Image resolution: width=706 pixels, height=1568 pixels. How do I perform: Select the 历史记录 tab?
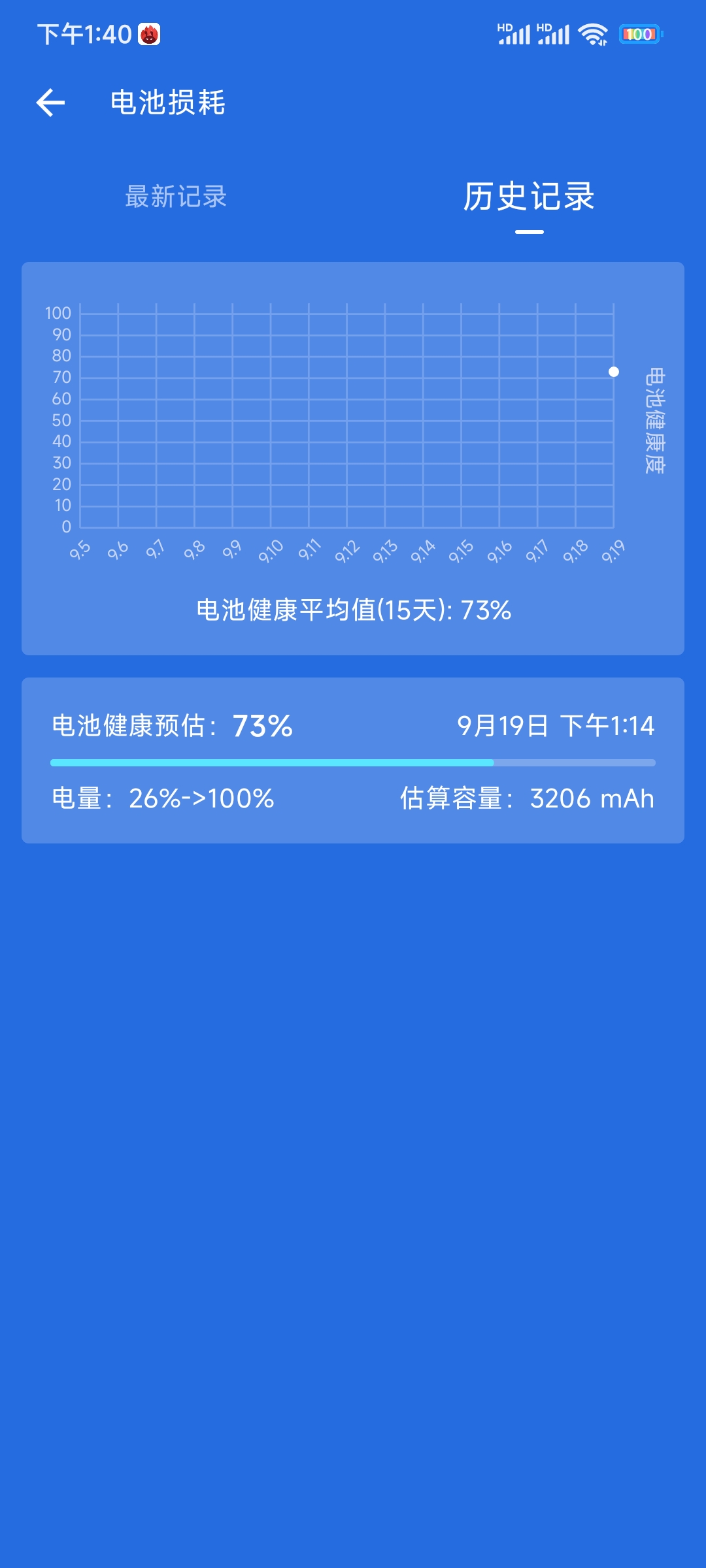[x=529, y=197]
